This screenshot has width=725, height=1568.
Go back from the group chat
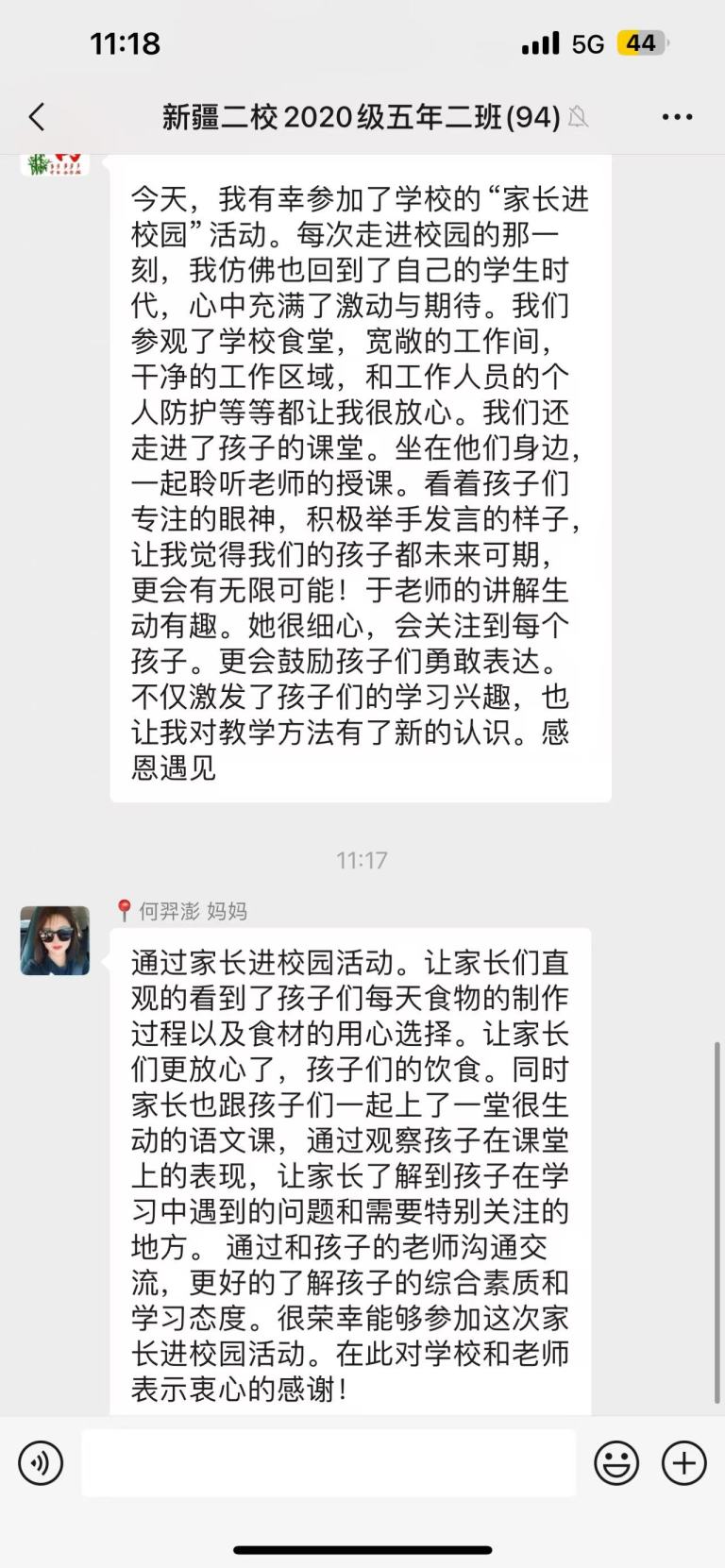coord(37,117)
